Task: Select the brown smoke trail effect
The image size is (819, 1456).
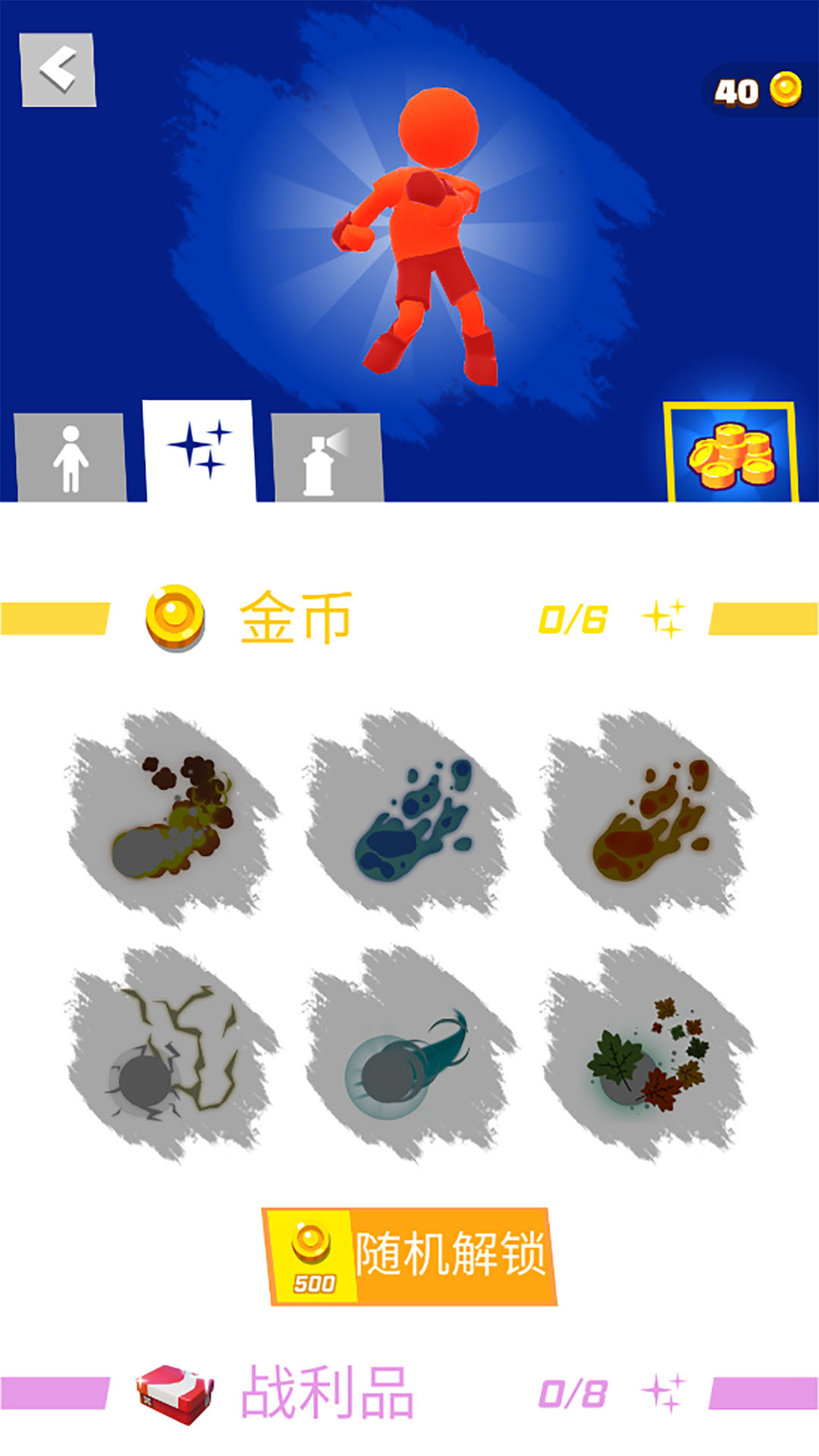Action: [173, 819]
